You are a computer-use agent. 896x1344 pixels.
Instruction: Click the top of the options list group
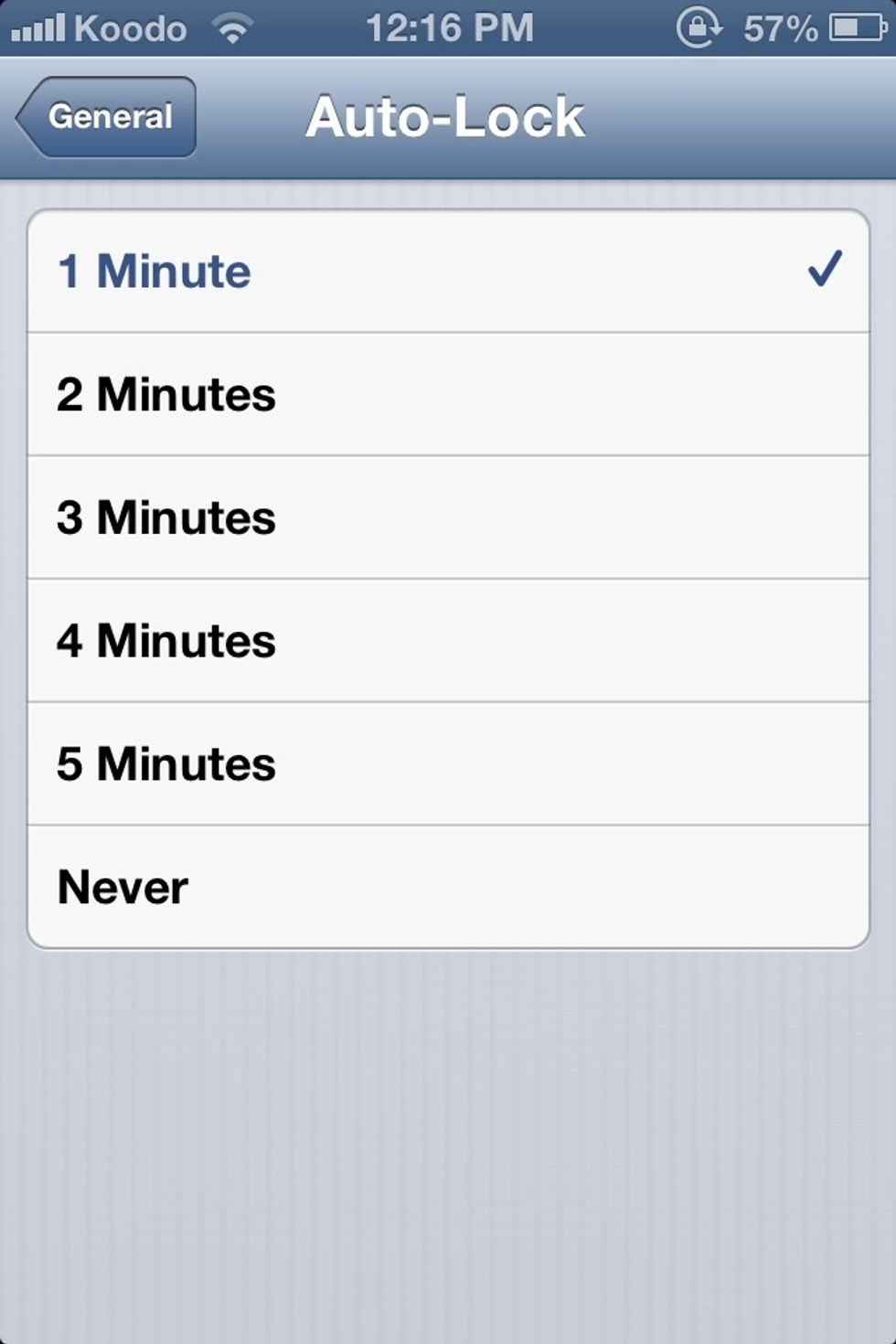(x=448, y=217)
